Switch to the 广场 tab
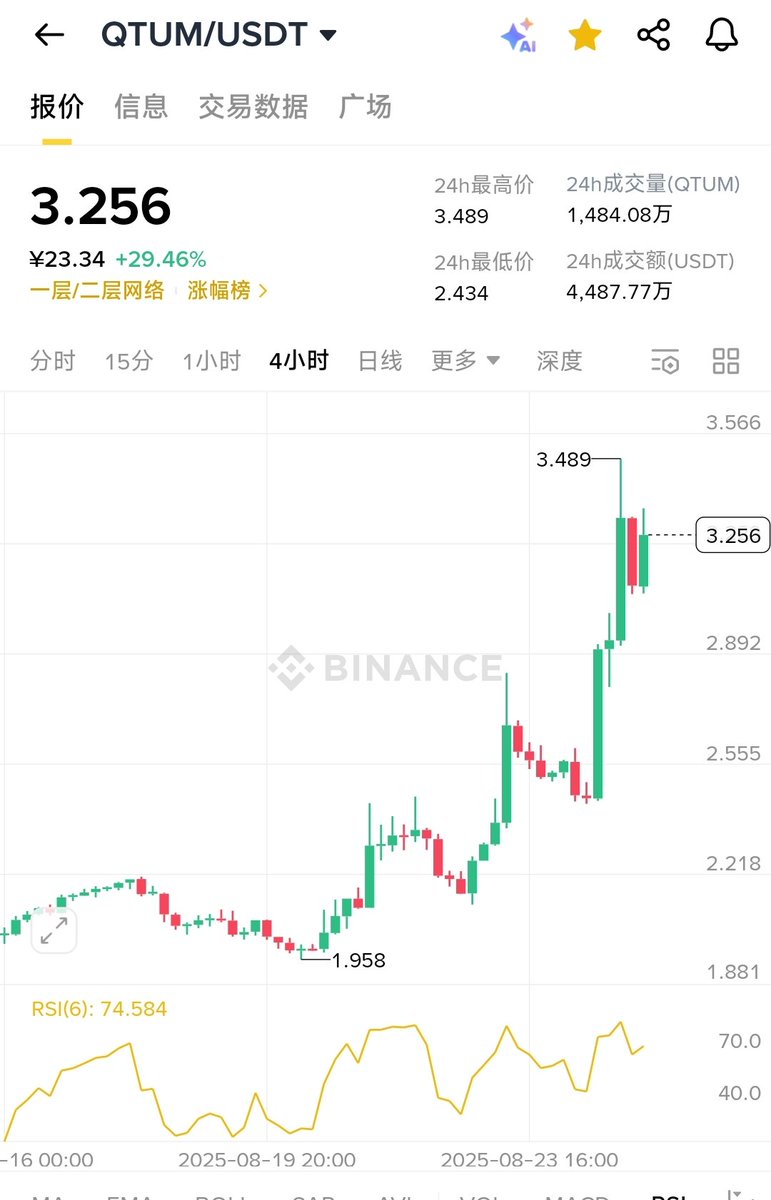This screenshot has width=771, height=1200. 365,106
